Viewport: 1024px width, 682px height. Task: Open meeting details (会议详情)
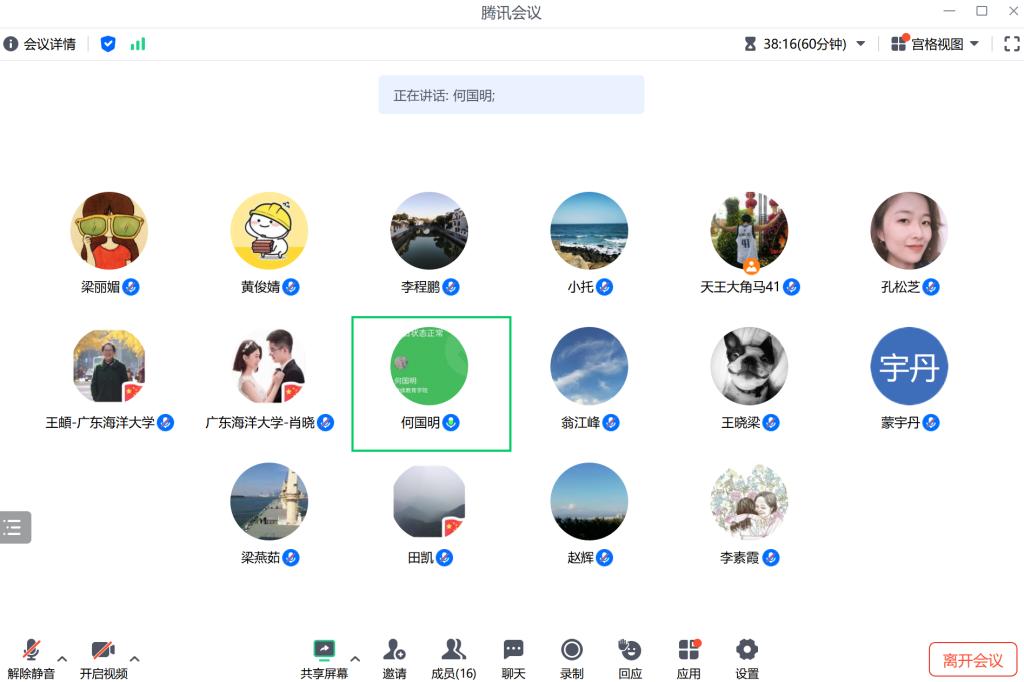(40, 44)
